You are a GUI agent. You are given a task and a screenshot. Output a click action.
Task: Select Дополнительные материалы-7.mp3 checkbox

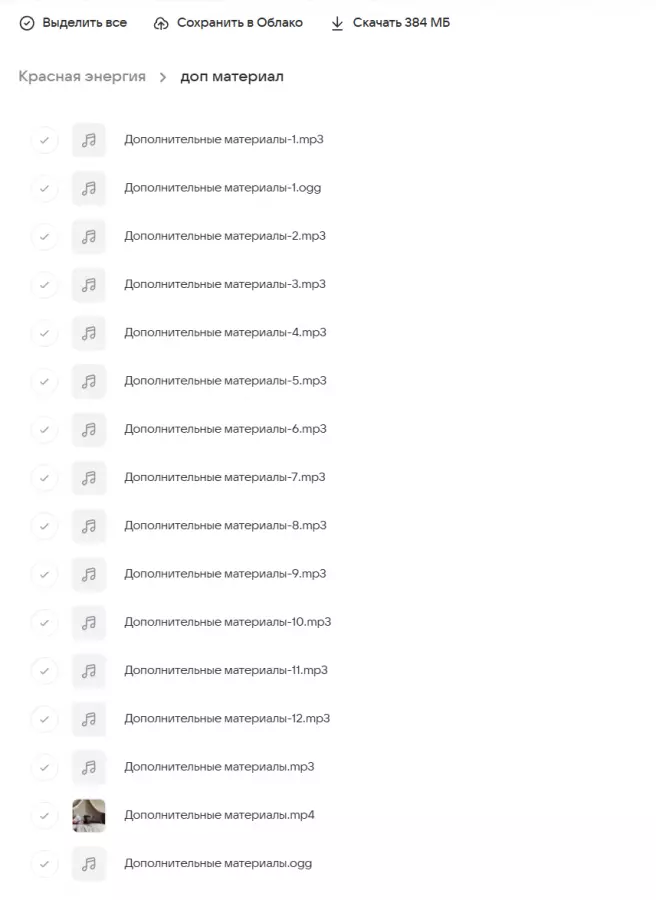click(x=43, y=478)
